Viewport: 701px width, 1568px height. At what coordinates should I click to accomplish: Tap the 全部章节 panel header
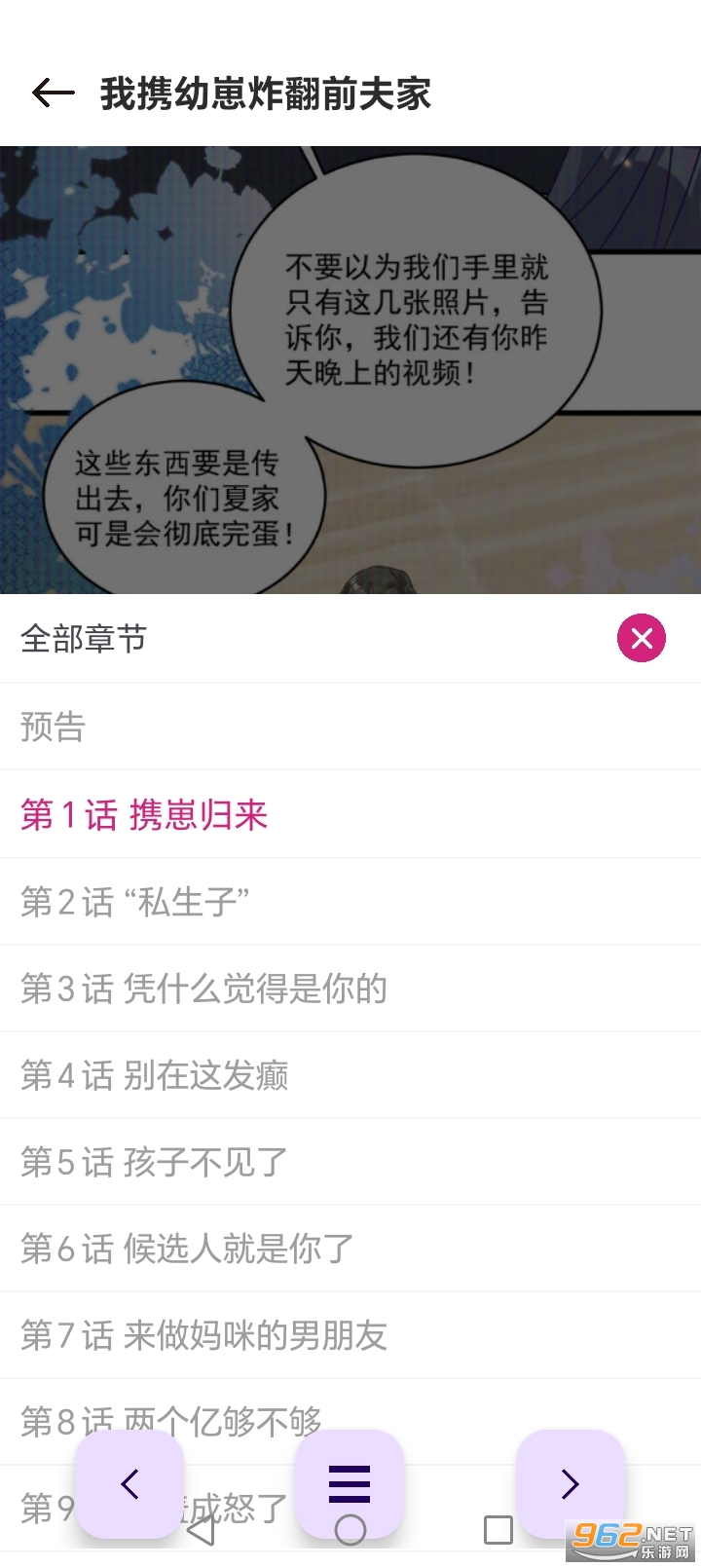click(x=83, y=639)
